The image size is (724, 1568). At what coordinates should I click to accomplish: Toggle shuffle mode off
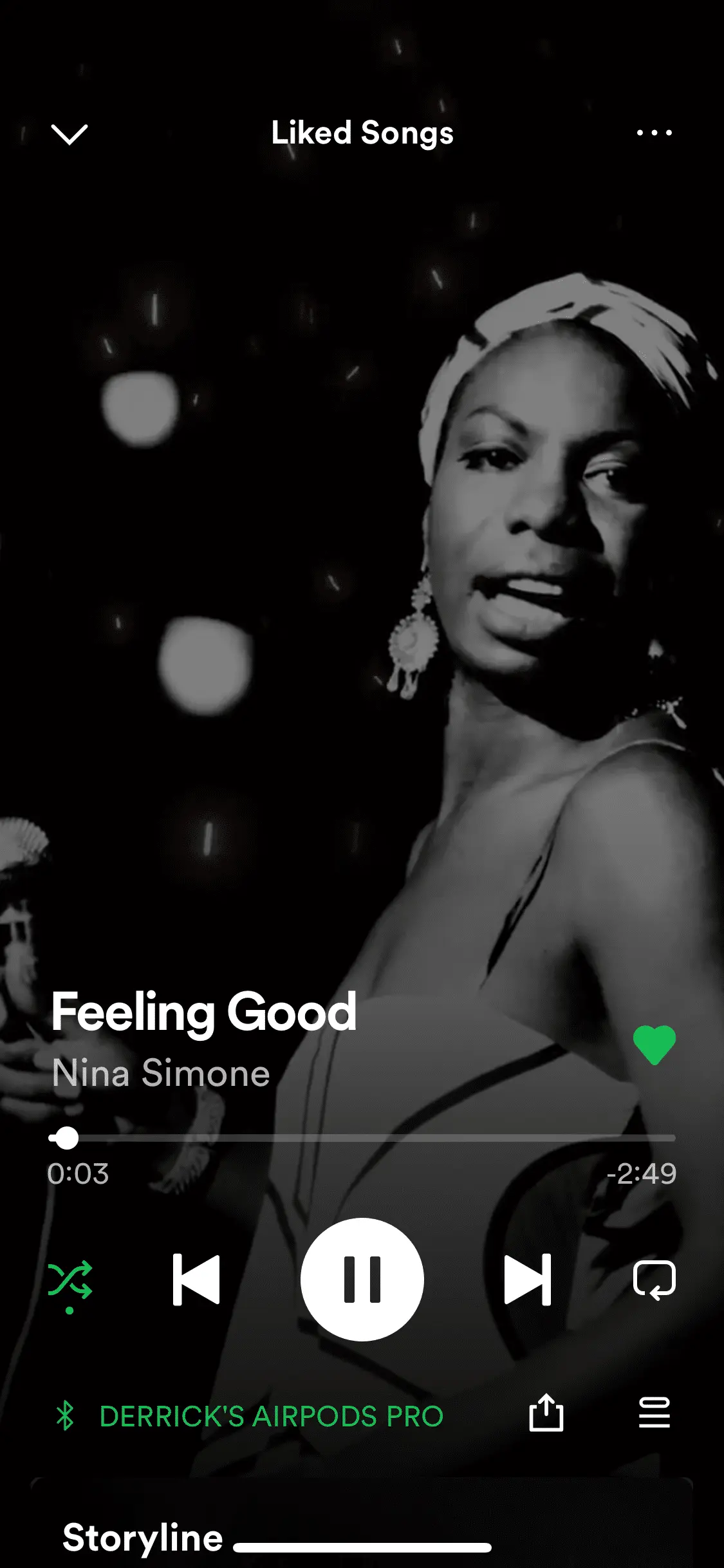coord(70,1279)
